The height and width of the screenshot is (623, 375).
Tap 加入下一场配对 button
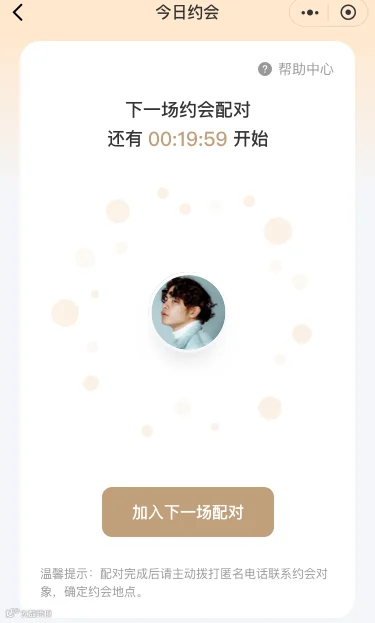(188, 512)
